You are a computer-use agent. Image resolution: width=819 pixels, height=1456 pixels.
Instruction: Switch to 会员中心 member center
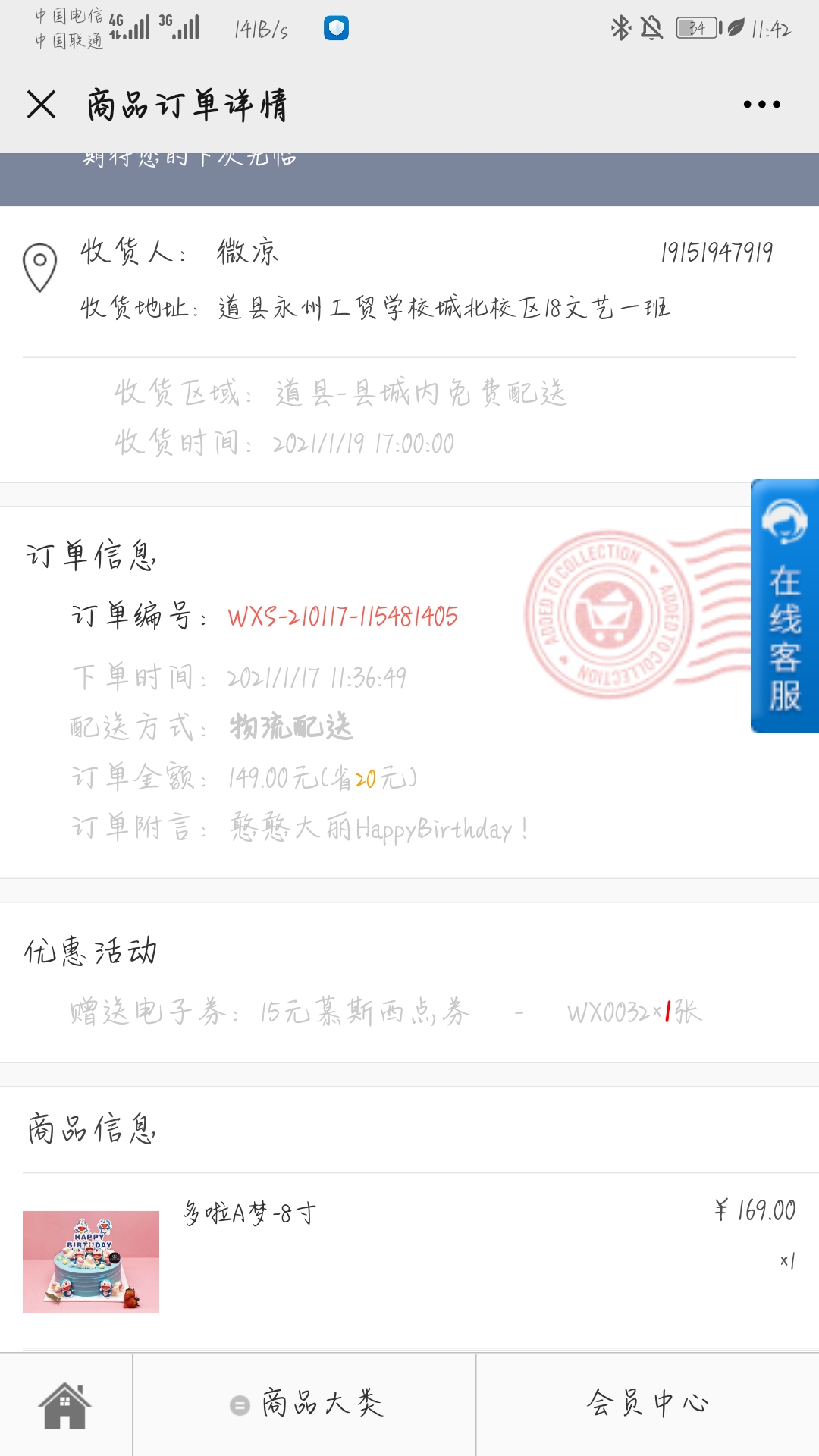click(648, 1404)
